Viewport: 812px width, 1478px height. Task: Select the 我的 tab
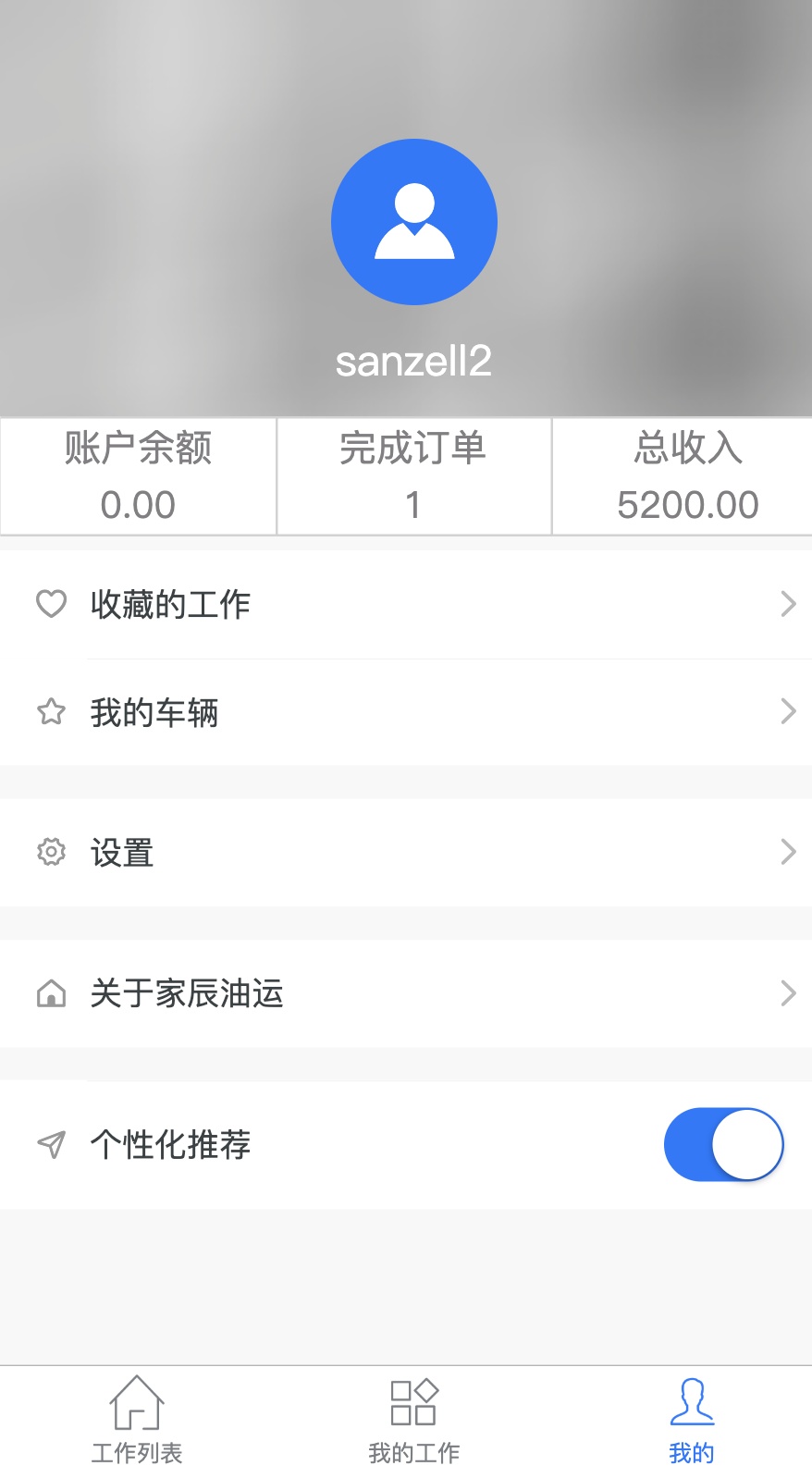(691, 1421)
